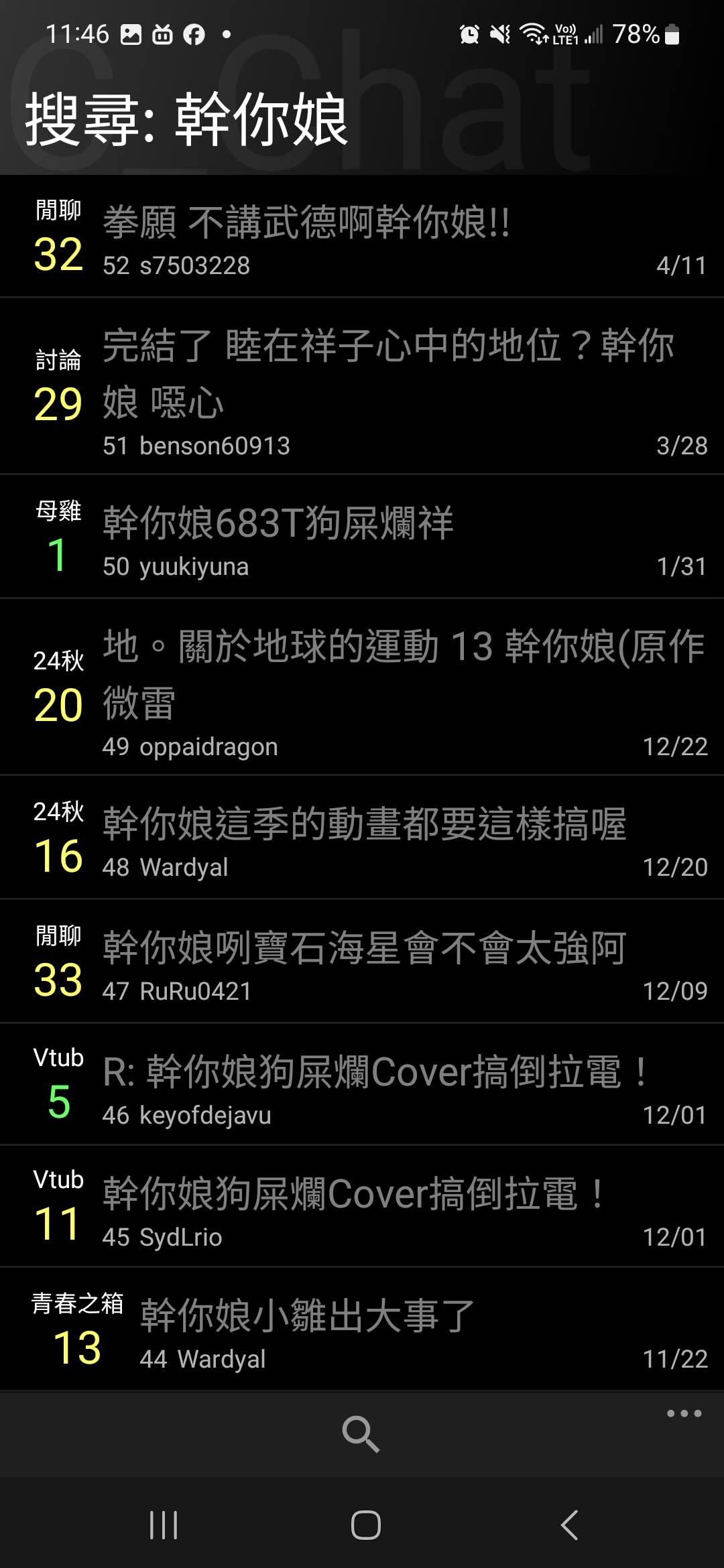
Task: Open keyofdejavu's reply post about Cover
Action: pos(362,1086)
